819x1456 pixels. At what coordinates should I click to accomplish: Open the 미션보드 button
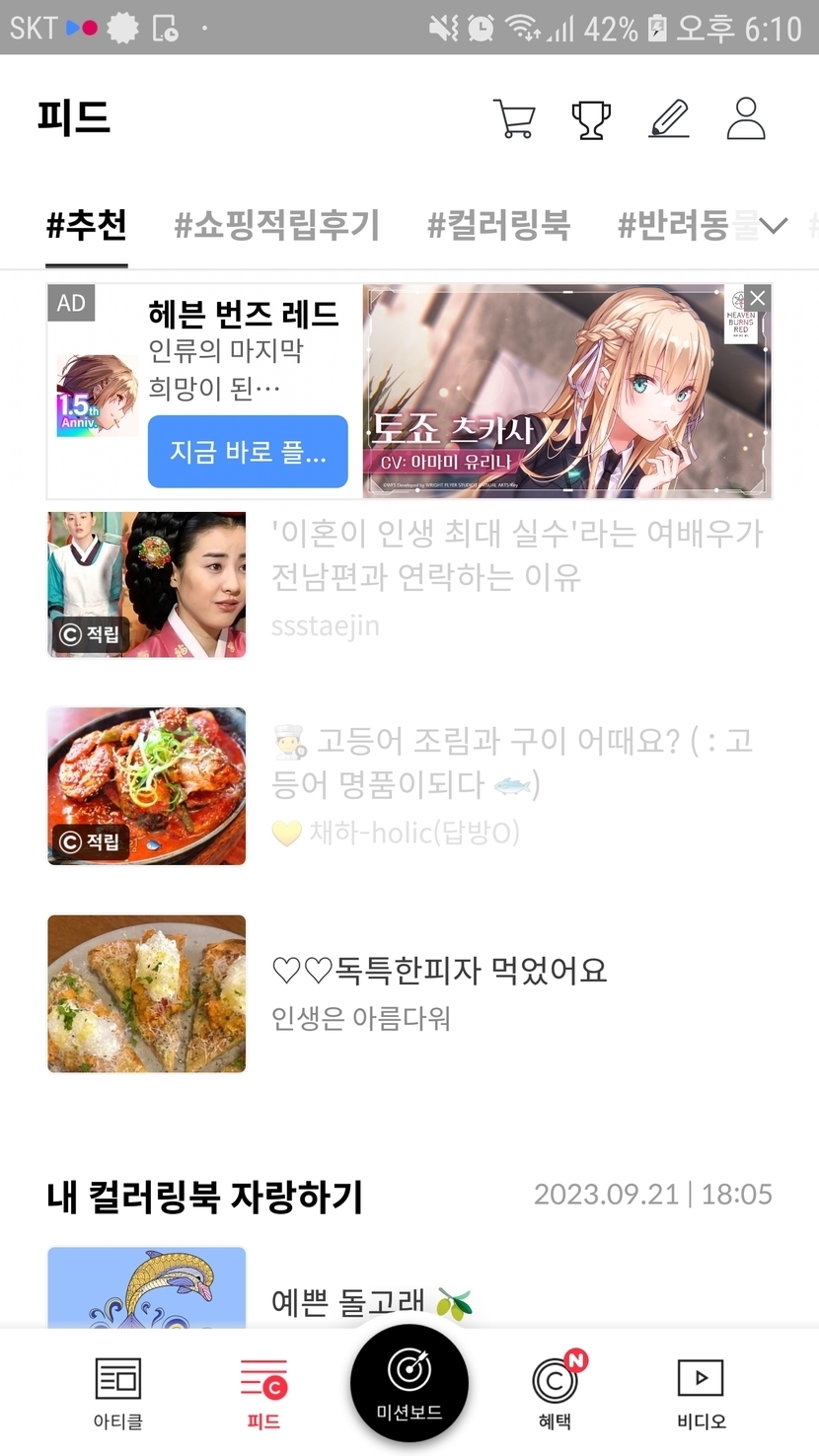point(409,1385)
